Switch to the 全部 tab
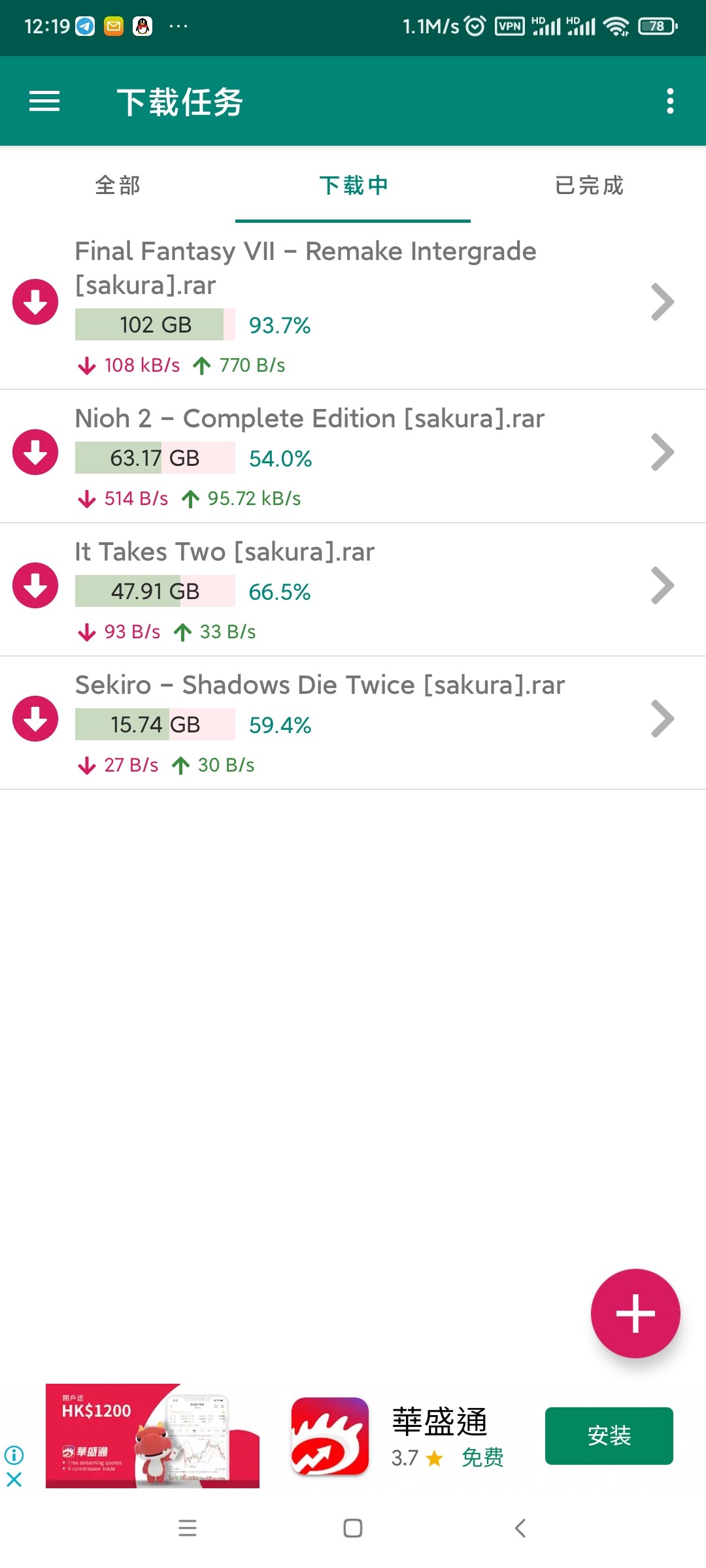706x1568 pixels. pos(118,186)
